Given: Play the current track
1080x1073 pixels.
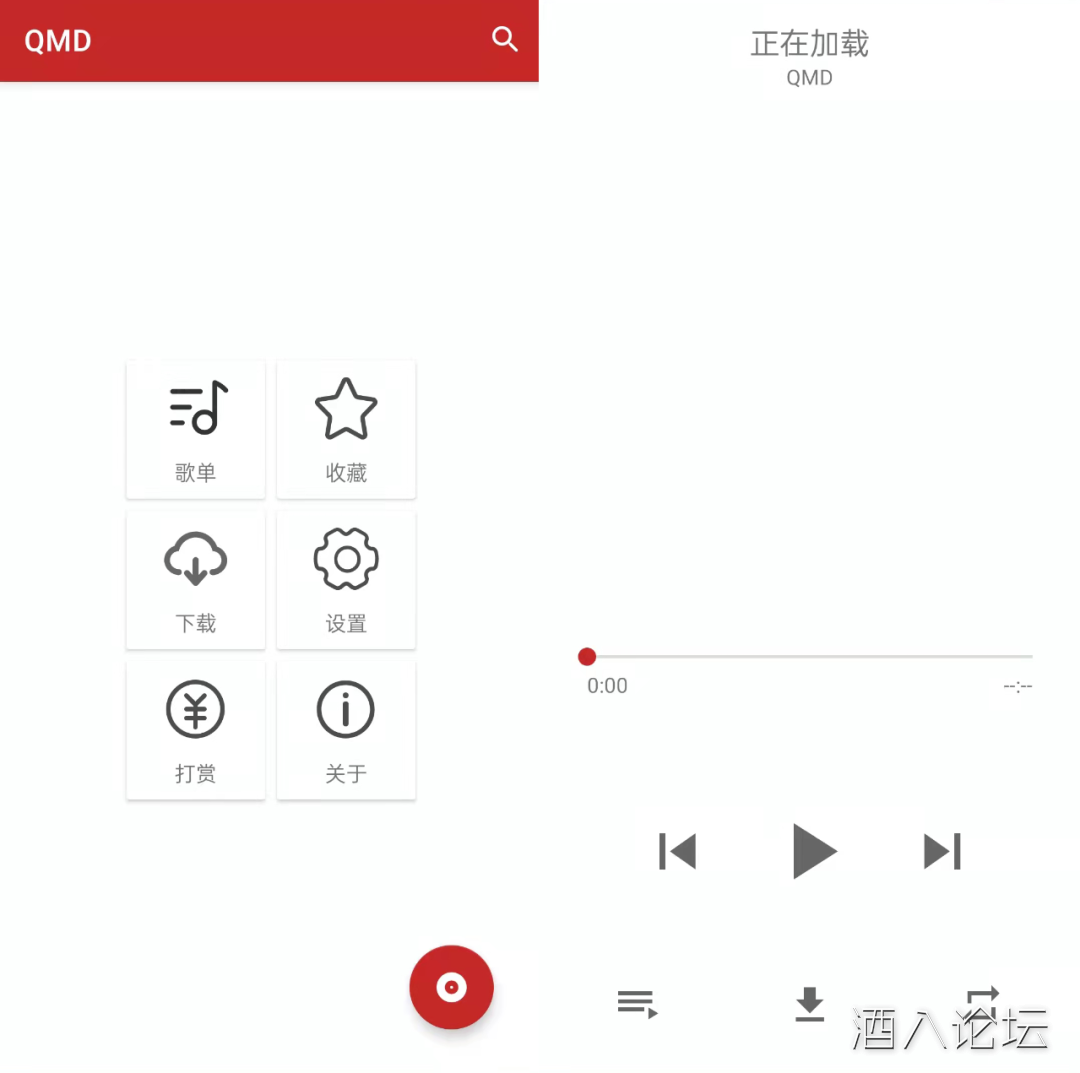Looking at the screenshot, I should point(813,851).
